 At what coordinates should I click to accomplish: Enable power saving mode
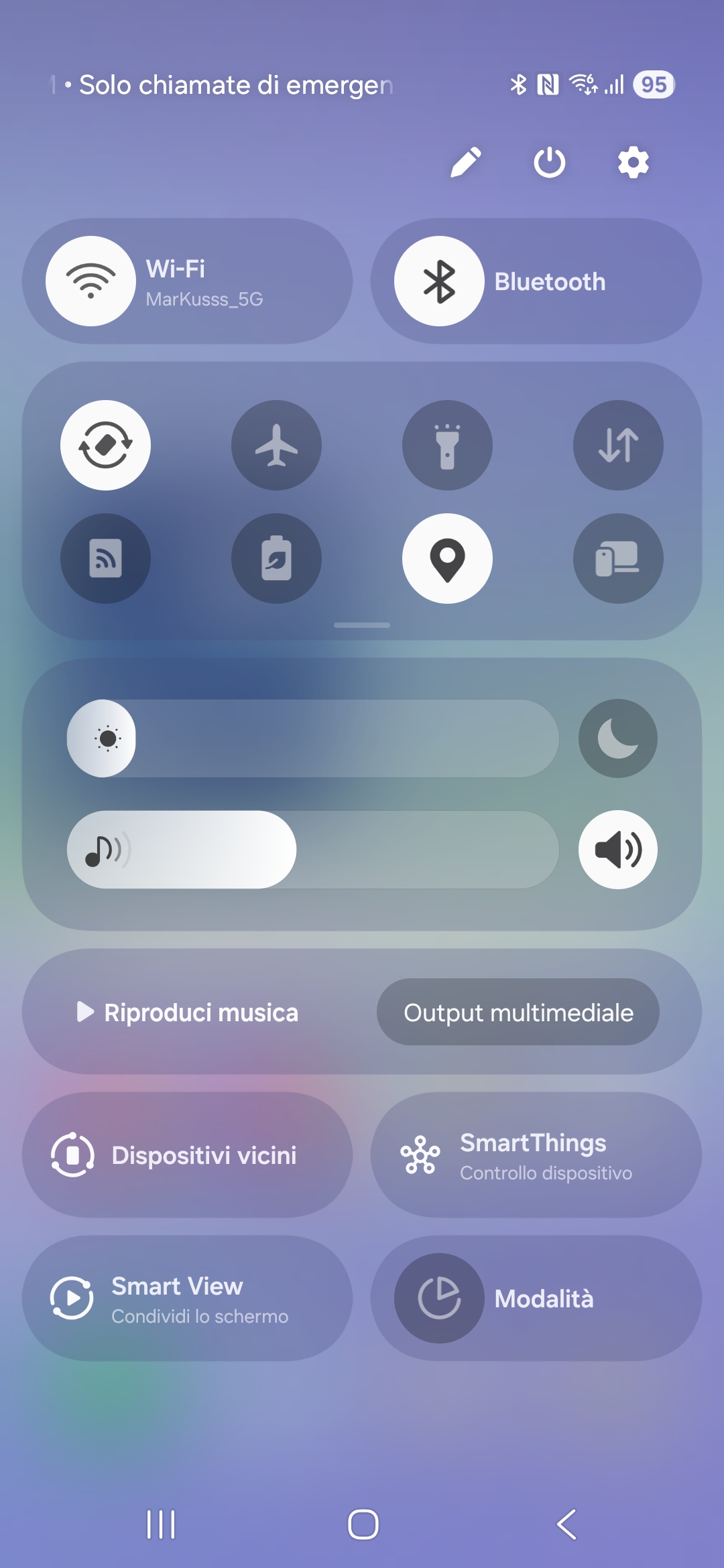click(x=276, y=559)
